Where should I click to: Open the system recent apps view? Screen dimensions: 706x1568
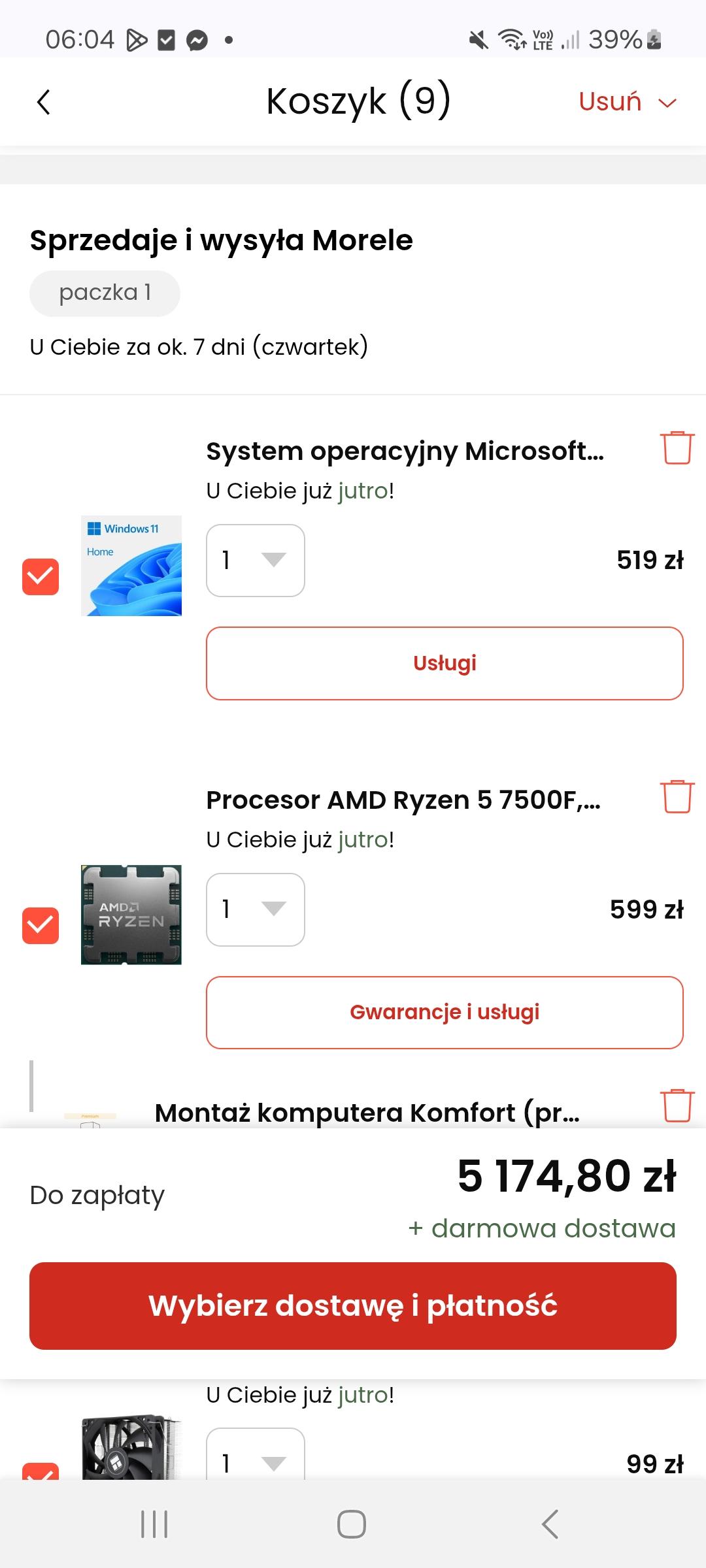[x=155, y=1524]
